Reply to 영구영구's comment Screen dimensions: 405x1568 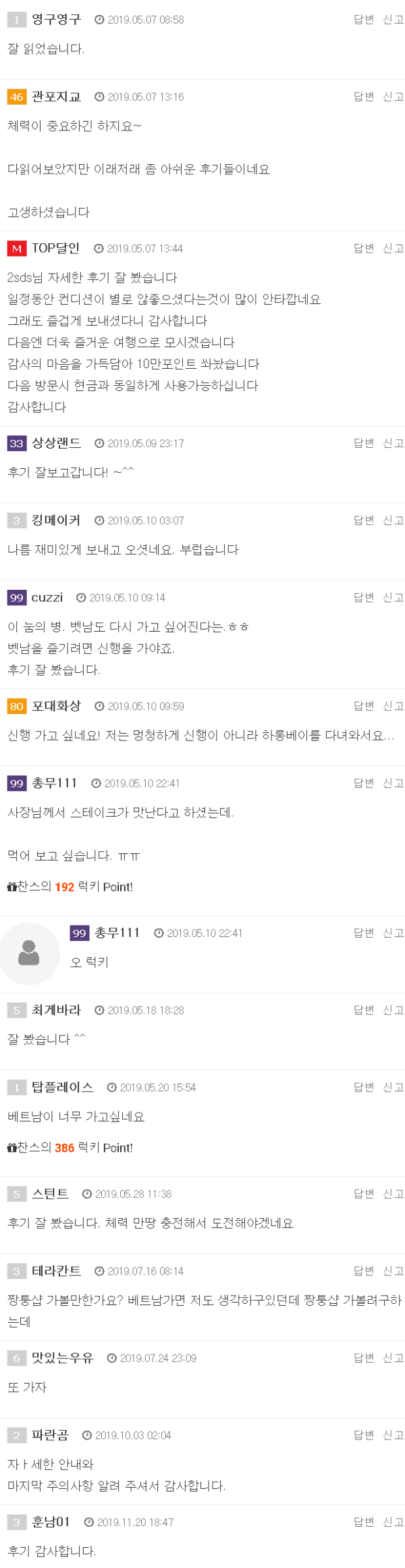tap(363, 20)
